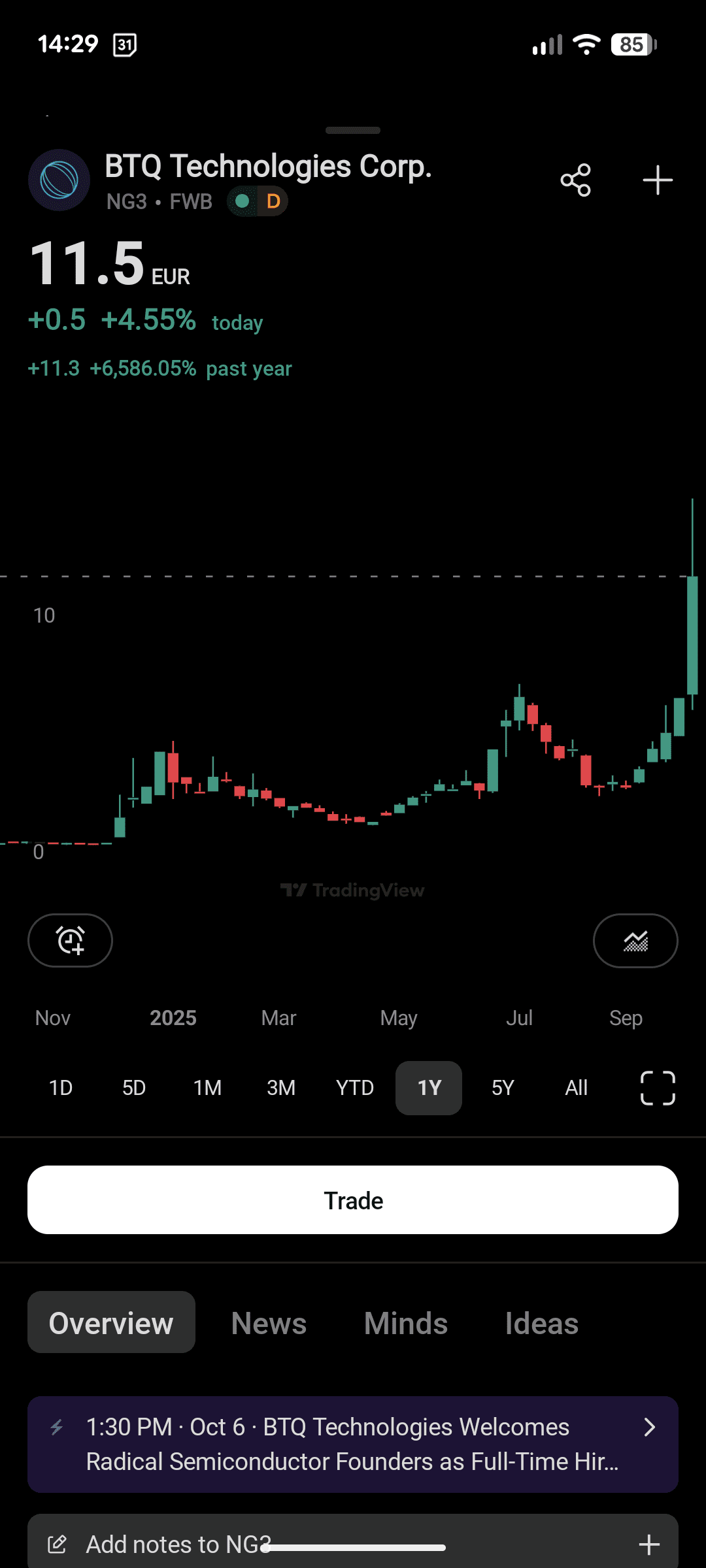706x1568 pixels.
Task: Change the chart type button
Action: pos(635,941)
